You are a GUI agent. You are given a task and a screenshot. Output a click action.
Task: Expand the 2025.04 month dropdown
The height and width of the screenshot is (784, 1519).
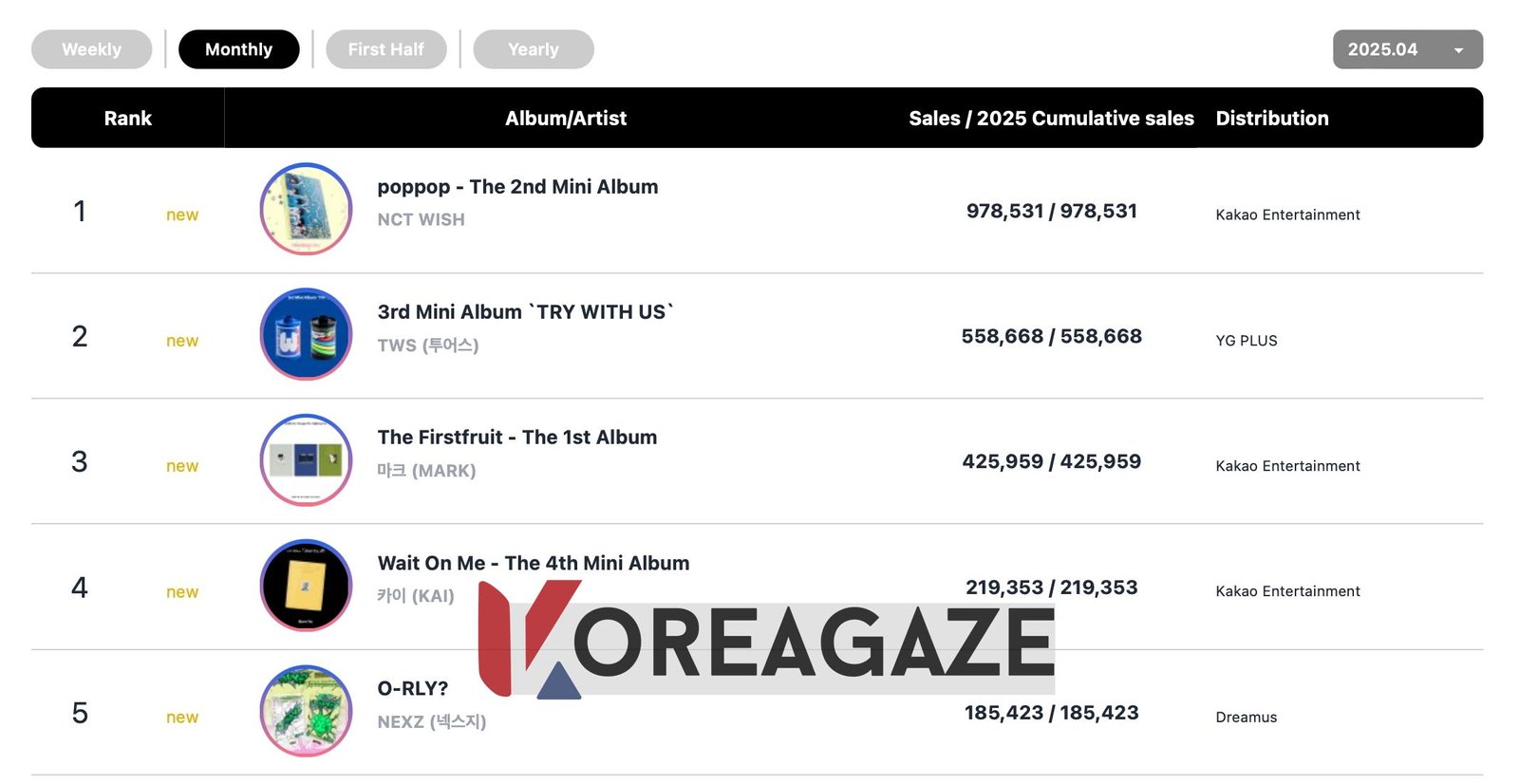1407,49
